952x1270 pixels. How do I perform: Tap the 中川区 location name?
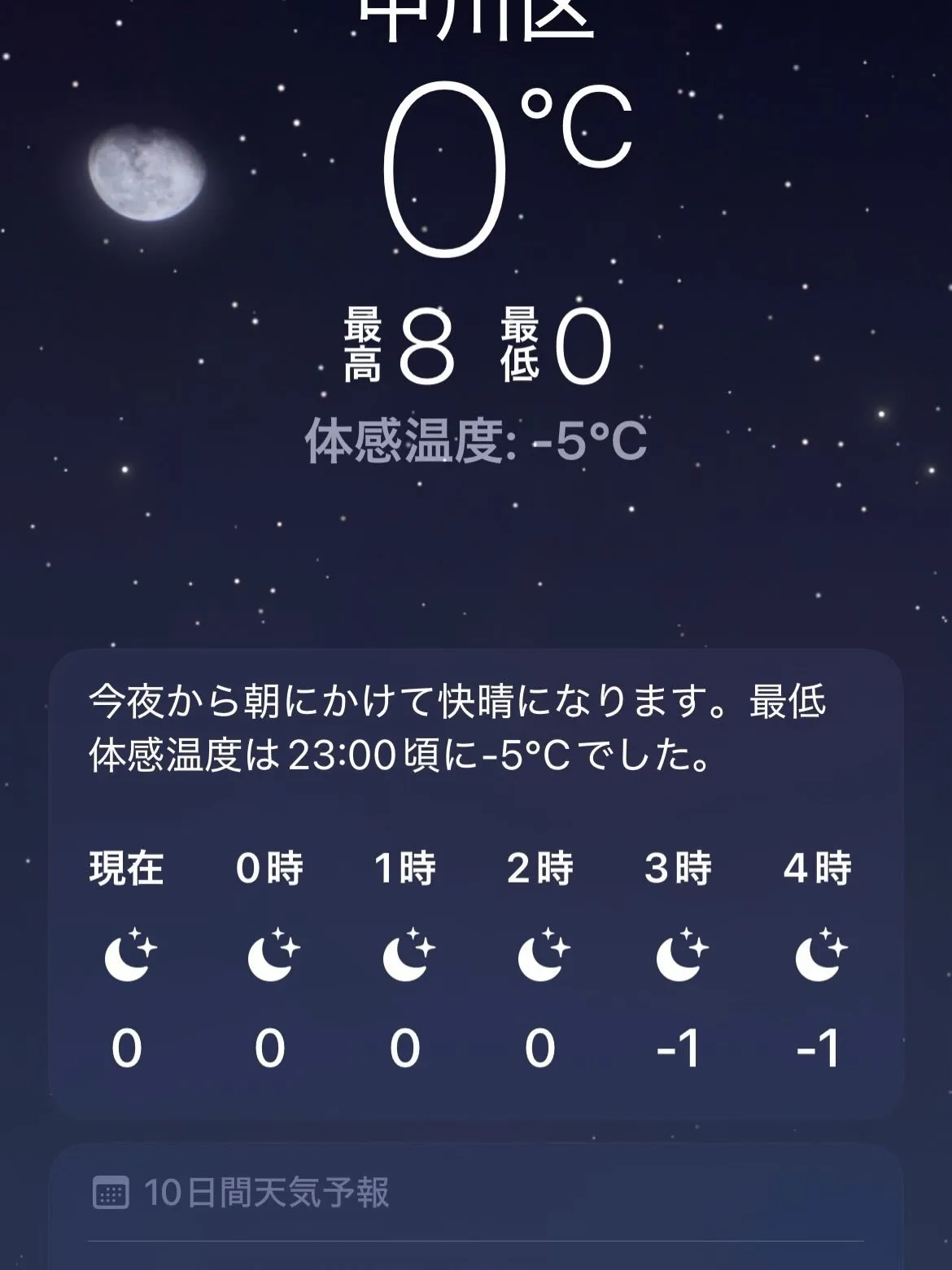coord(476,16)
